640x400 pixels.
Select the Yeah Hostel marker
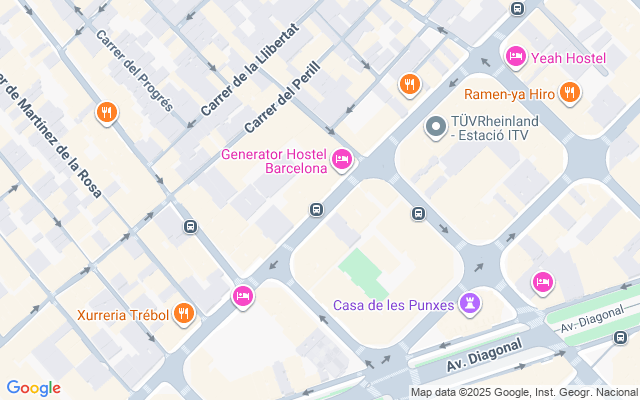[516, 57]
